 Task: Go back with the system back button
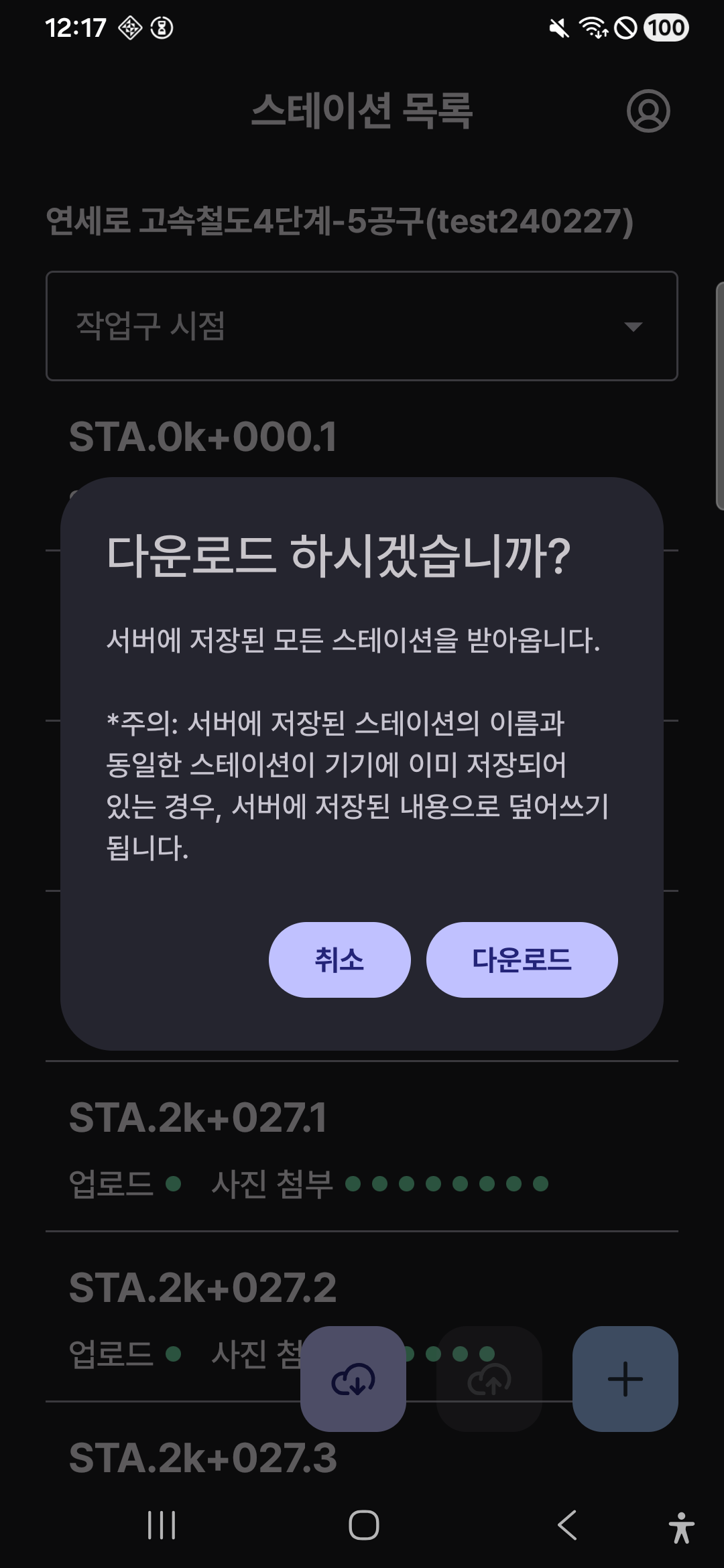[x=567, y=1525]
